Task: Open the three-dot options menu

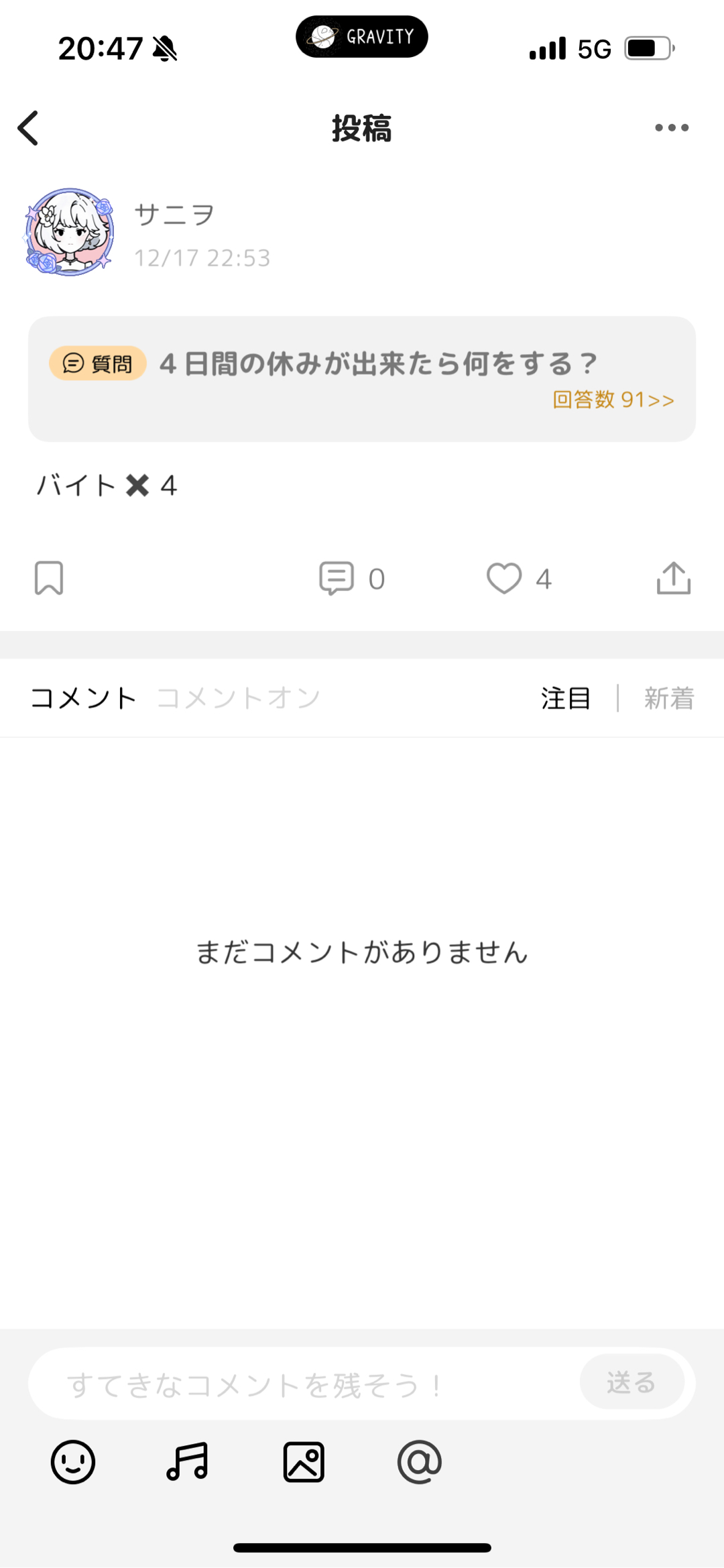Action: (671, 127)
